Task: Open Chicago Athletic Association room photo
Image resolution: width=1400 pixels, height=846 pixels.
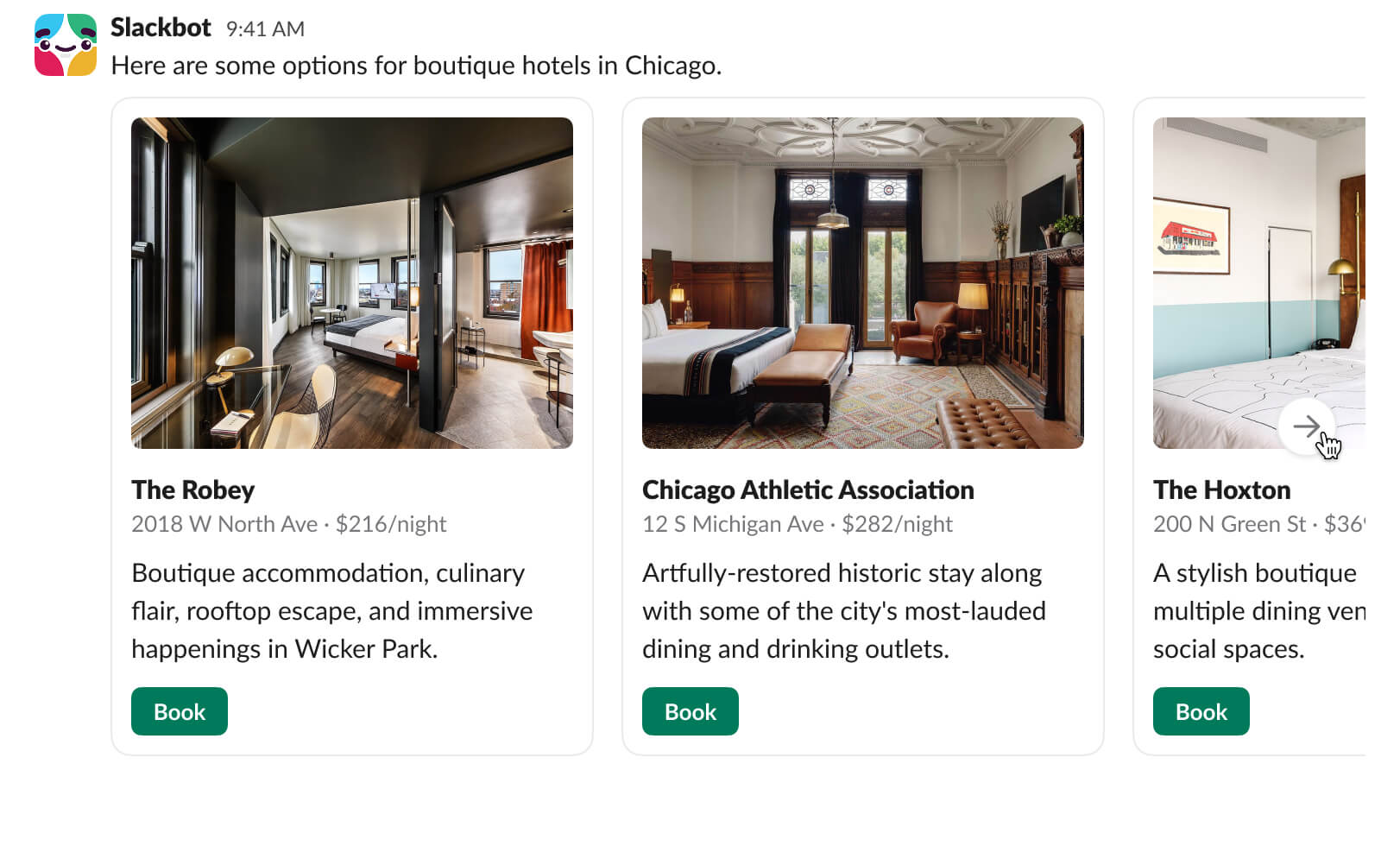Action: pos(862,282)
